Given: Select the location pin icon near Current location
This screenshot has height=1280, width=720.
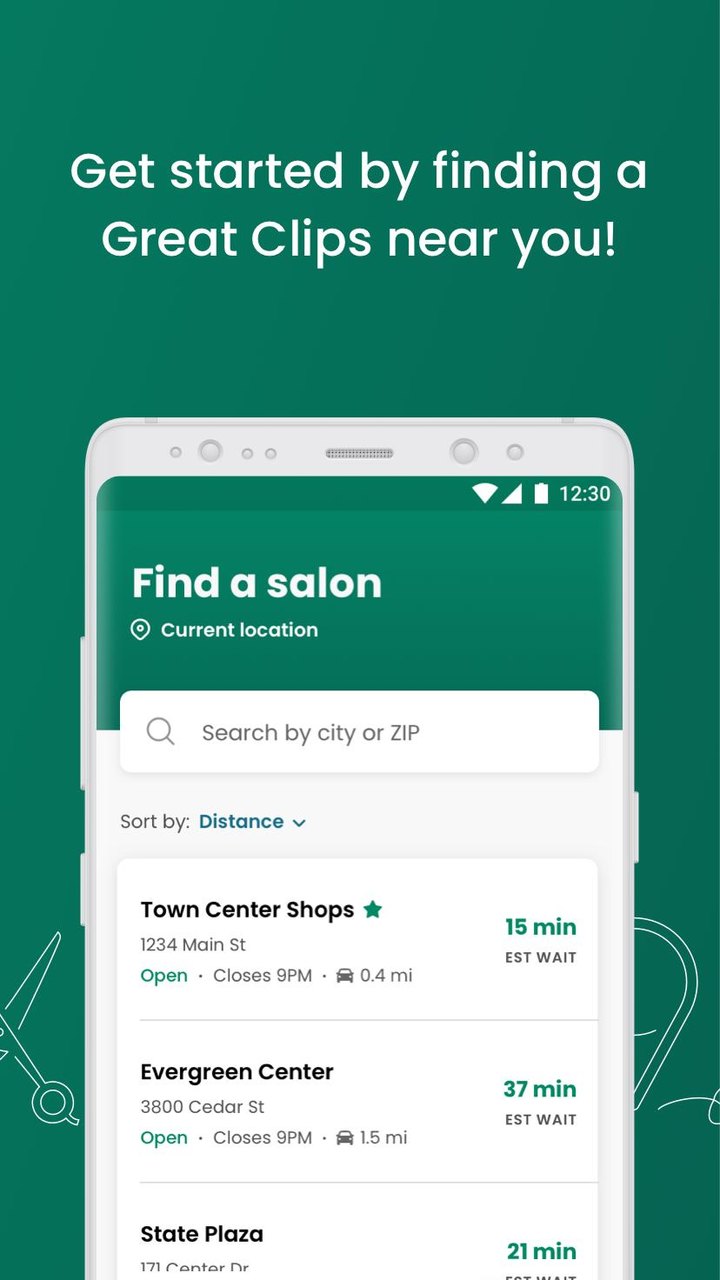Looking at the screenshot, I should click(x=141, y=629).
